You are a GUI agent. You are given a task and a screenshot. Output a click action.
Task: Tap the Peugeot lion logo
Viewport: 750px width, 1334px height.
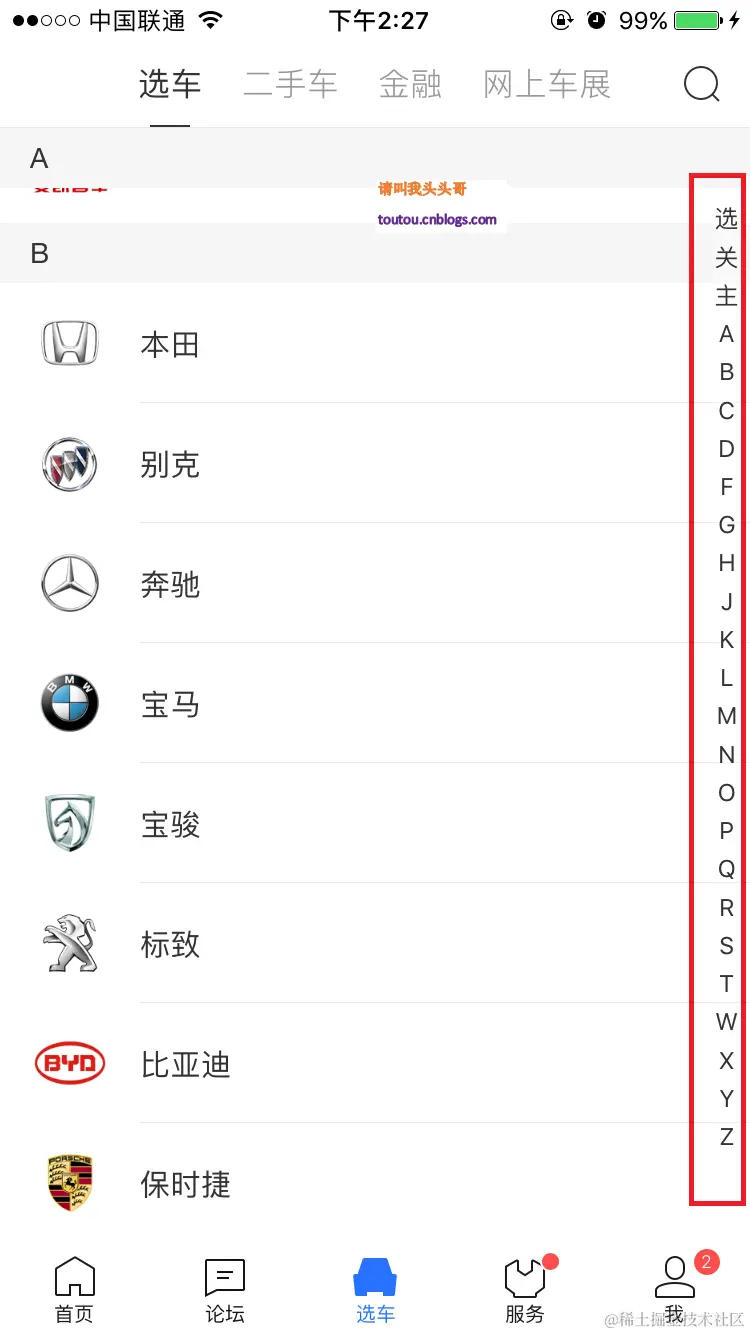point(69,943)
